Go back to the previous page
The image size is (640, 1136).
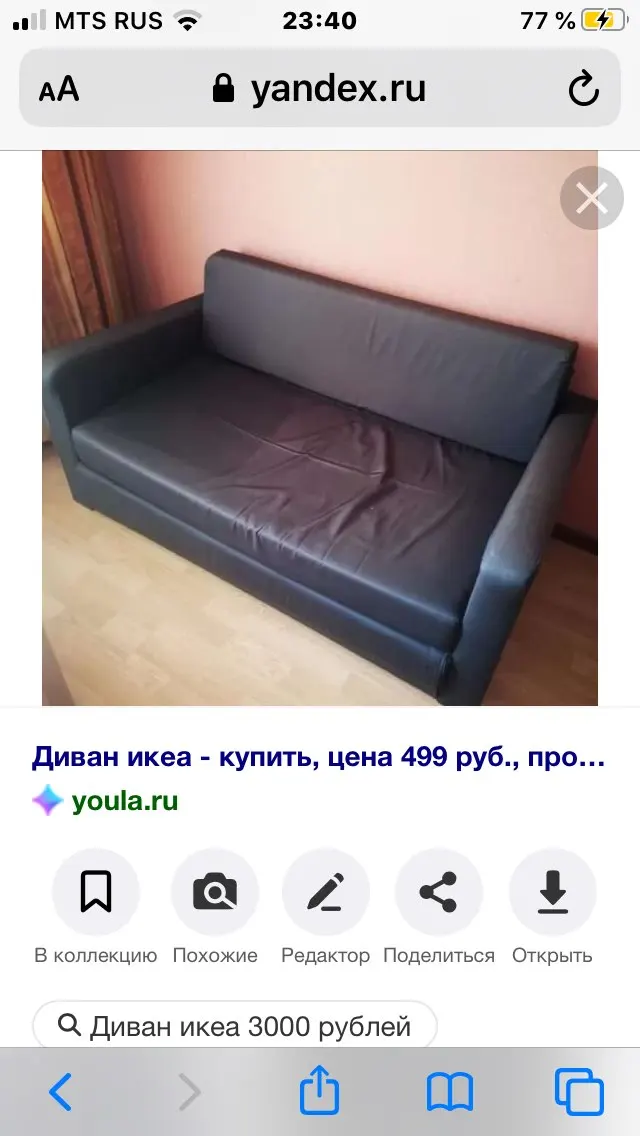tap(61, 1092)
